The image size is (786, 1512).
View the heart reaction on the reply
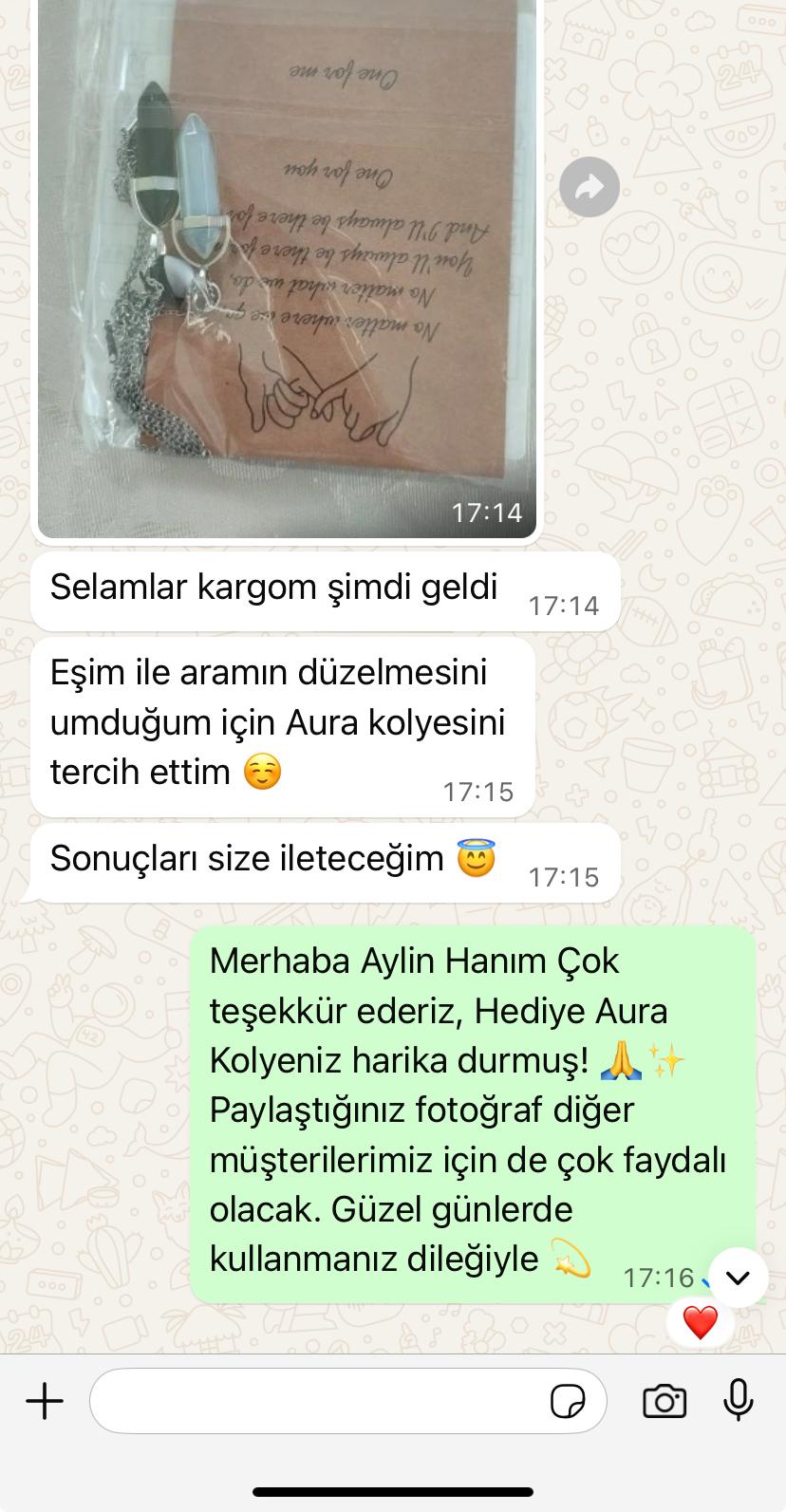pos(701,1322)
